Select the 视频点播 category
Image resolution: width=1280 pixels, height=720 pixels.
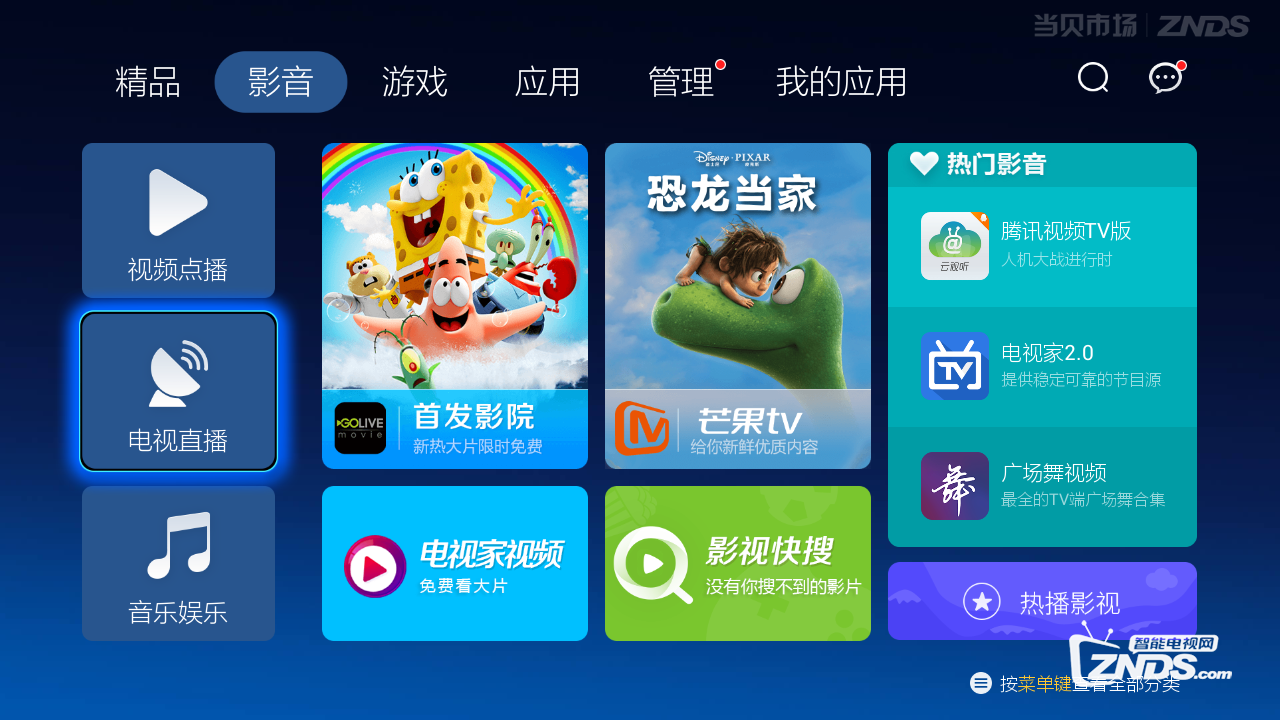coord(178,220)
